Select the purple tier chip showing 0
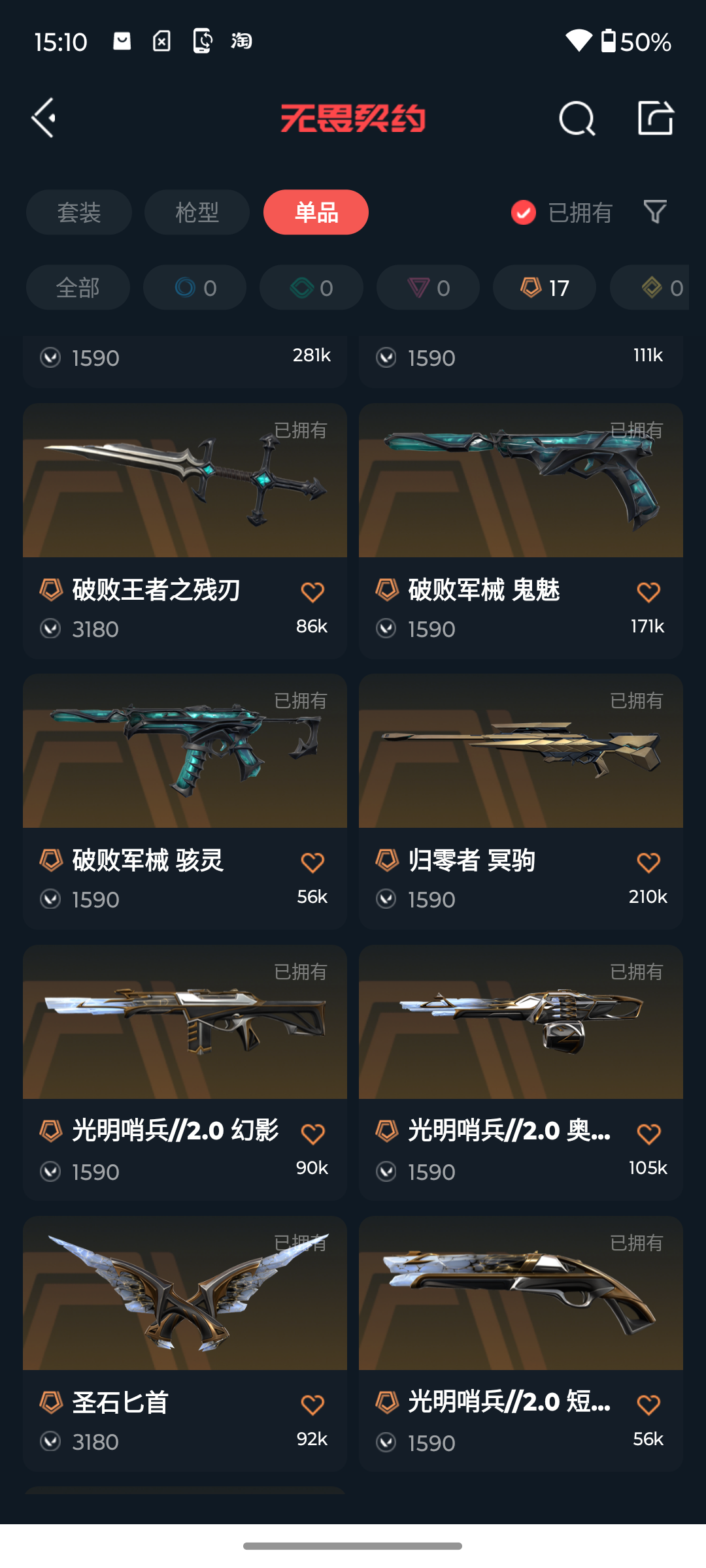Screen dimensions: 706x1568 point(428,287)
